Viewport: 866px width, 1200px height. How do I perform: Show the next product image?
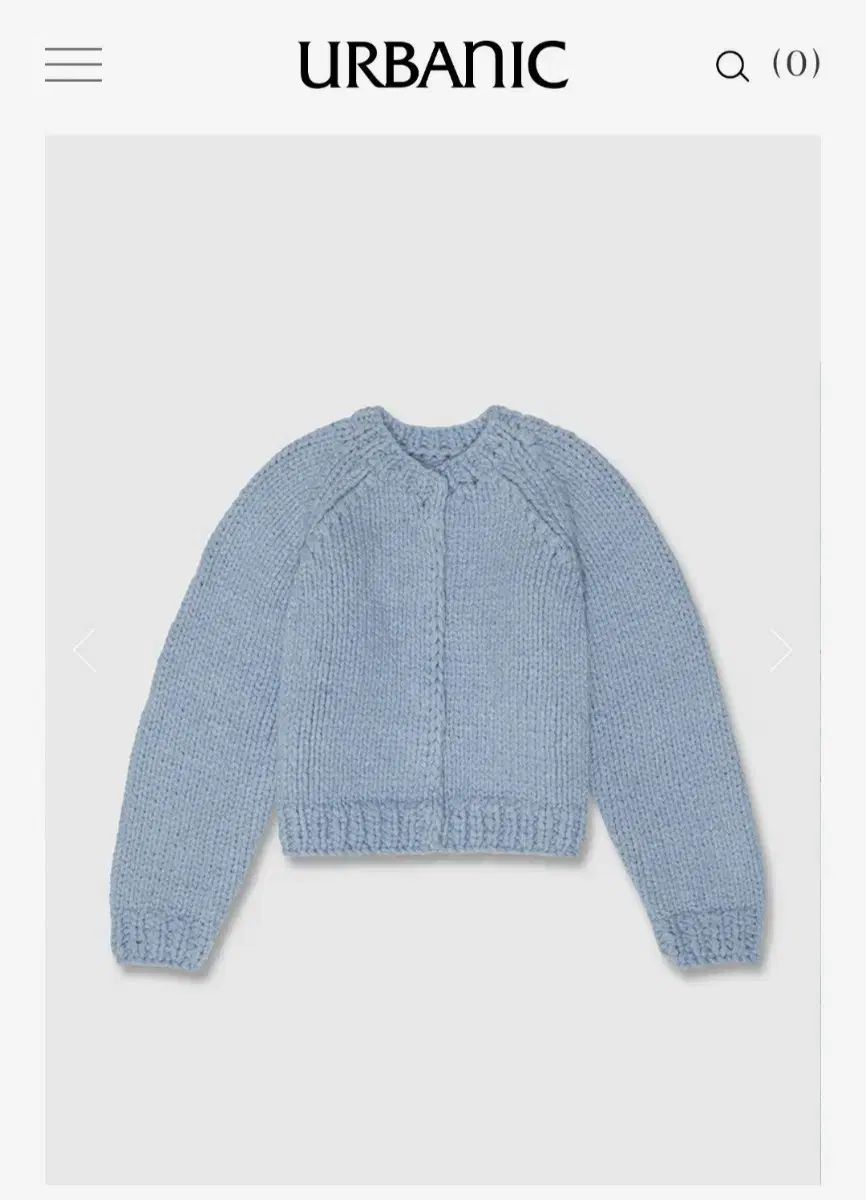[x=780, y=651]
